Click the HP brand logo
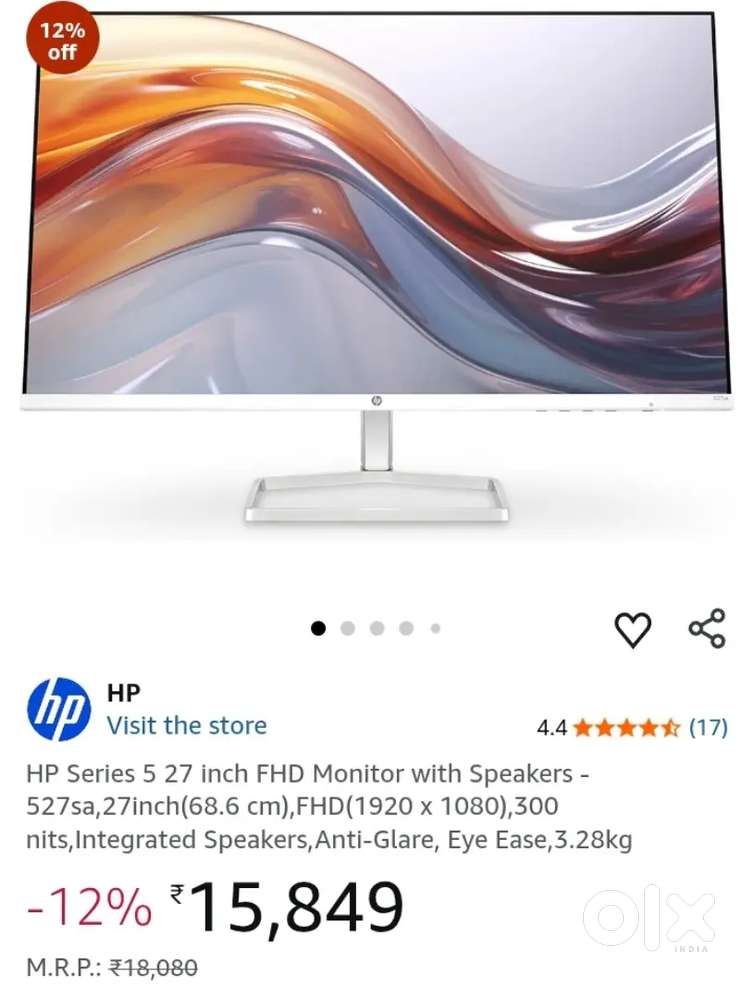This screenshot has width=754, height=999. [x=59, y=705]
